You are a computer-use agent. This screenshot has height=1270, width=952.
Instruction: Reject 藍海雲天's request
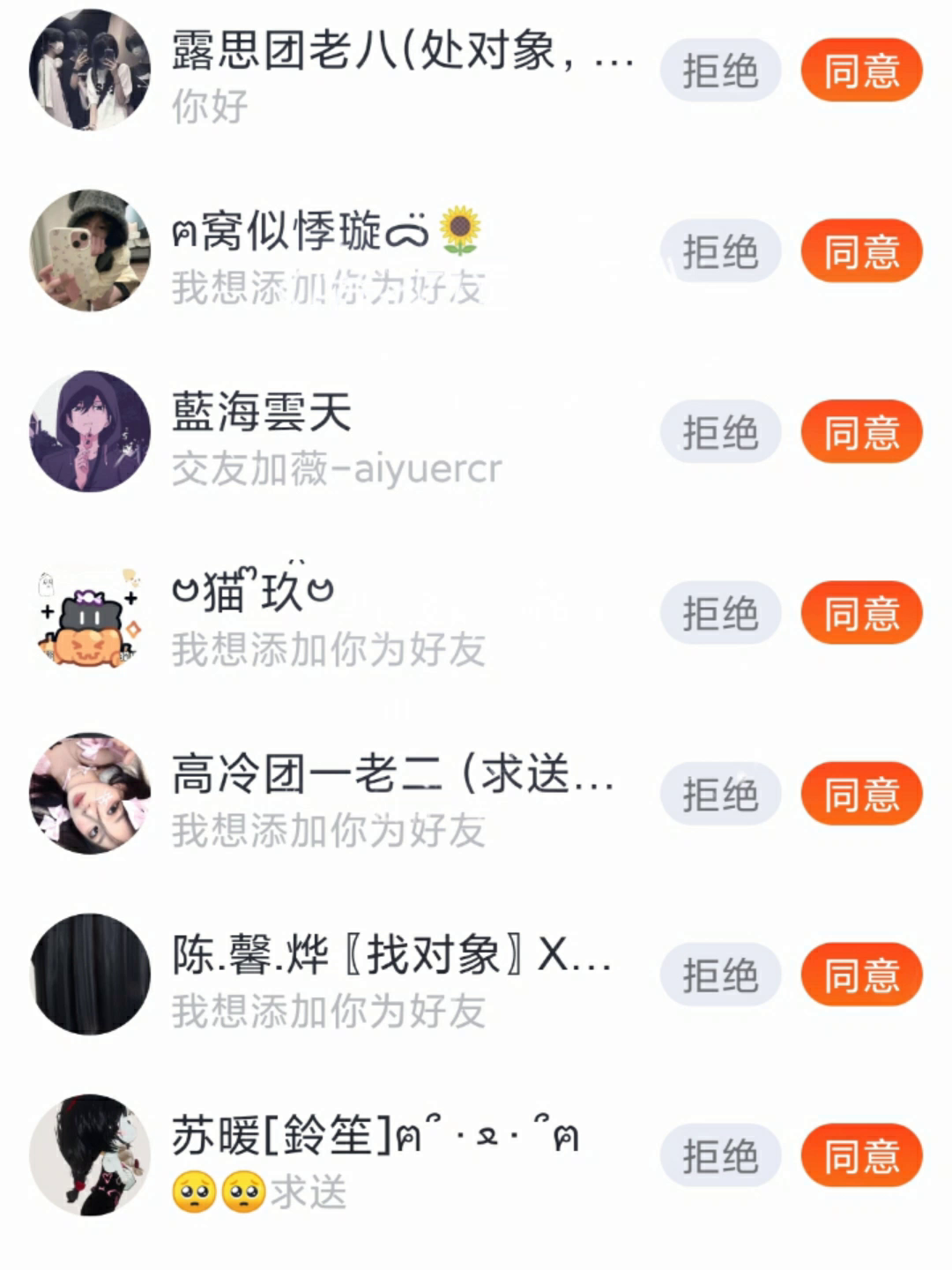pos(720,432)
